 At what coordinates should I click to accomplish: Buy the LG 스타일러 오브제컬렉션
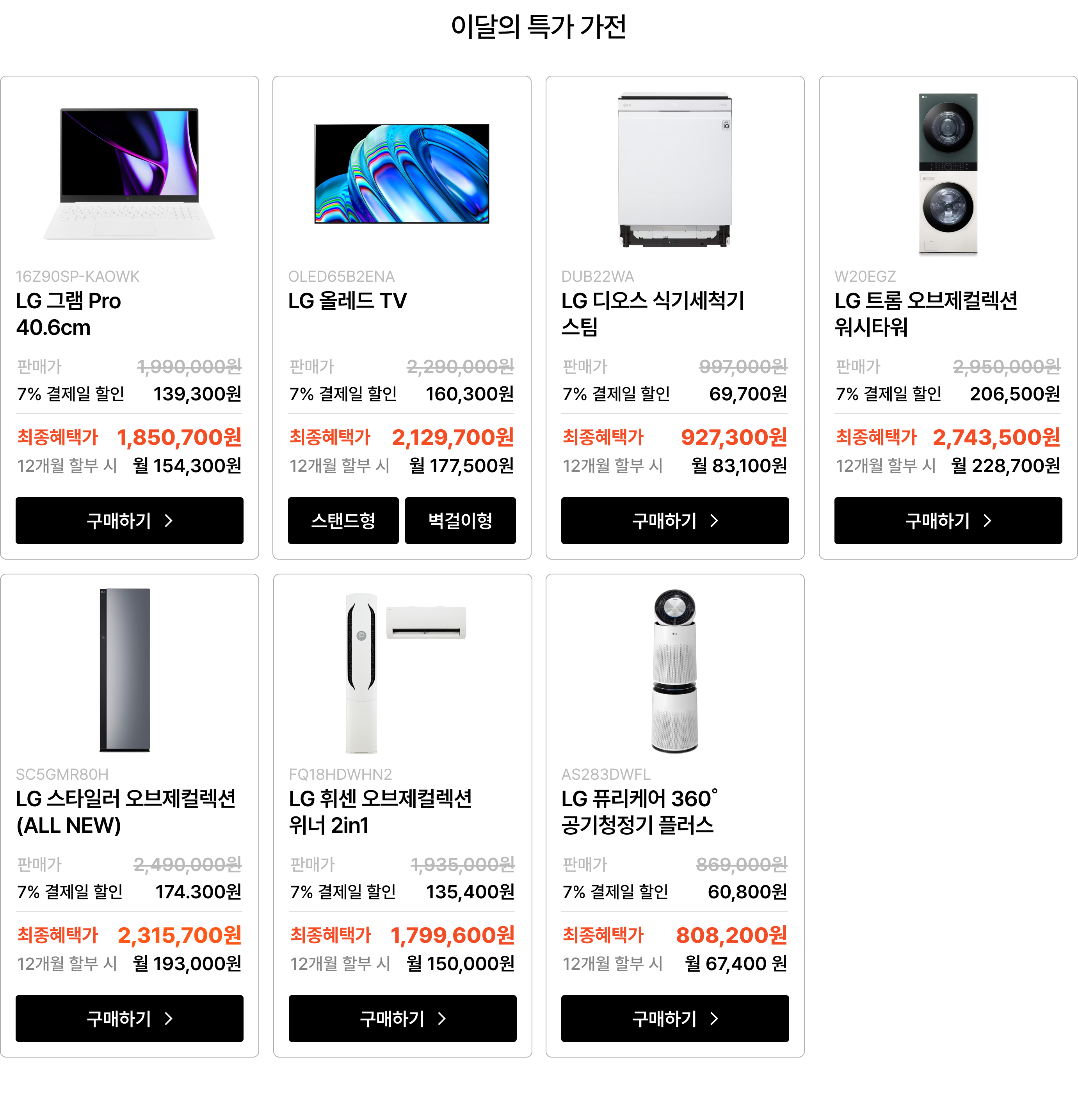129,1018
